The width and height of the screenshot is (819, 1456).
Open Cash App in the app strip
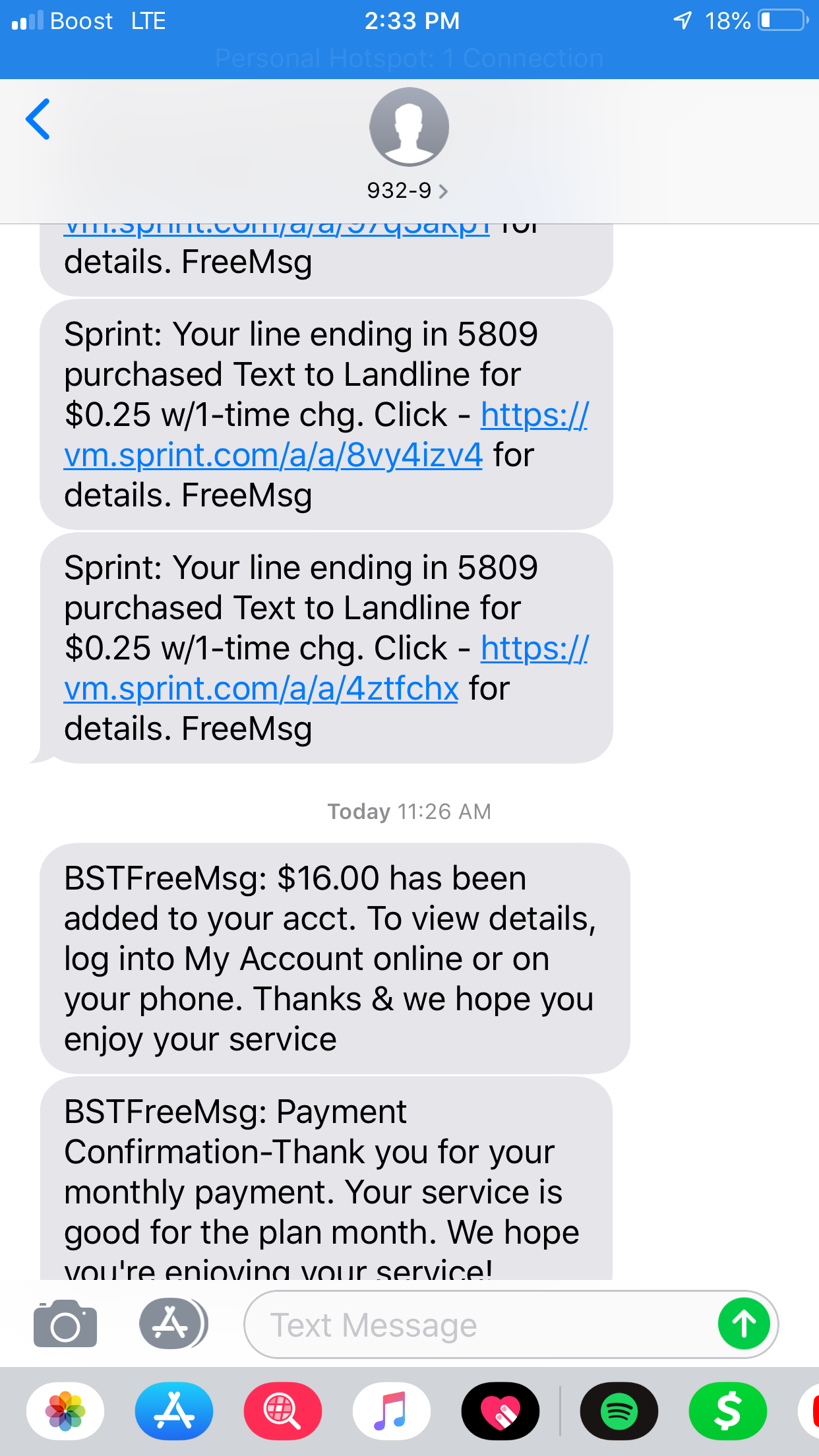(x=728, y=1411)
